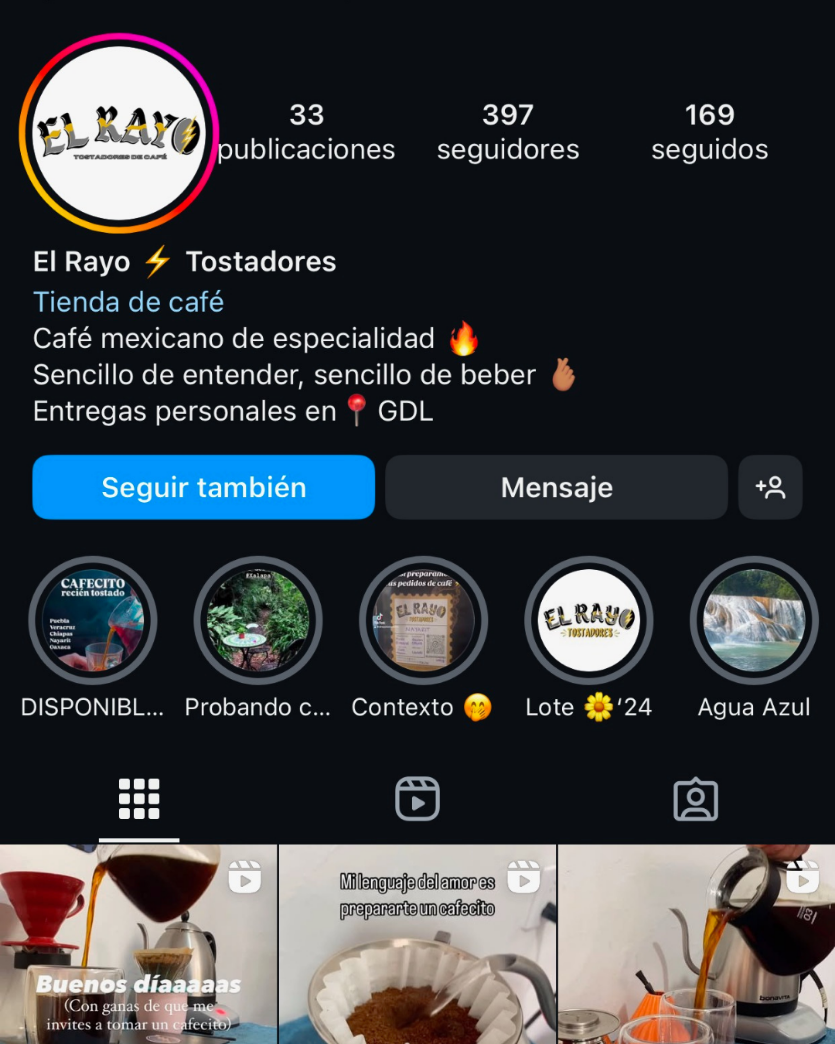Open the Buenos díaaaaas reel
Screen dimensions: 835x1044
click(138, 945)
